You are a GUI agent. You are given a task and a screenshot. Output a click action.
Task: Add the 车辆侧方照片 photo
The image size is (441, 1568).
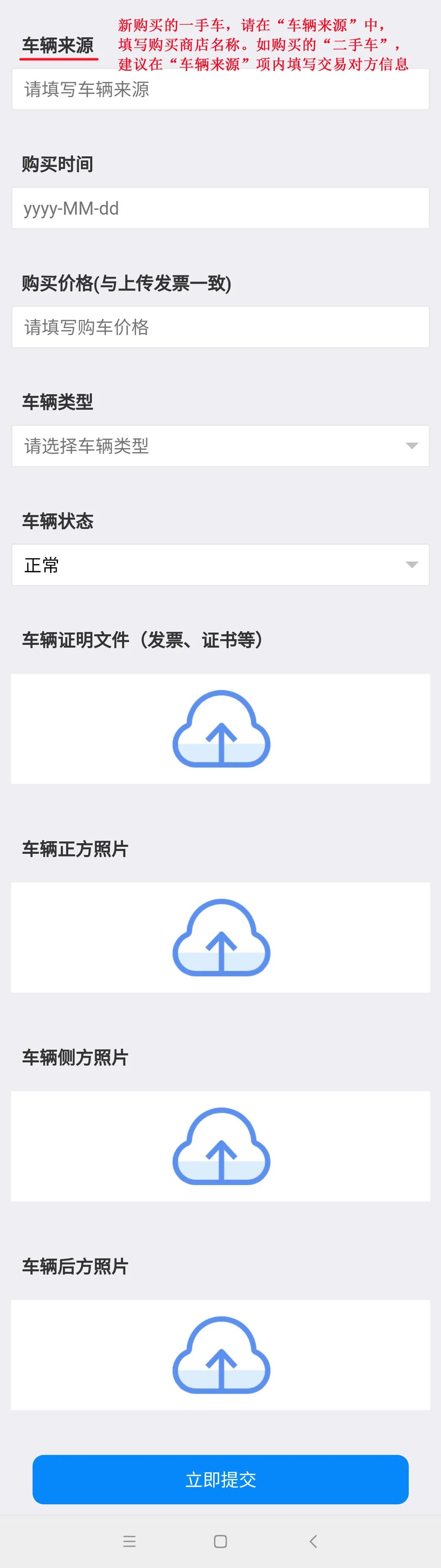tap(220, 1146)
